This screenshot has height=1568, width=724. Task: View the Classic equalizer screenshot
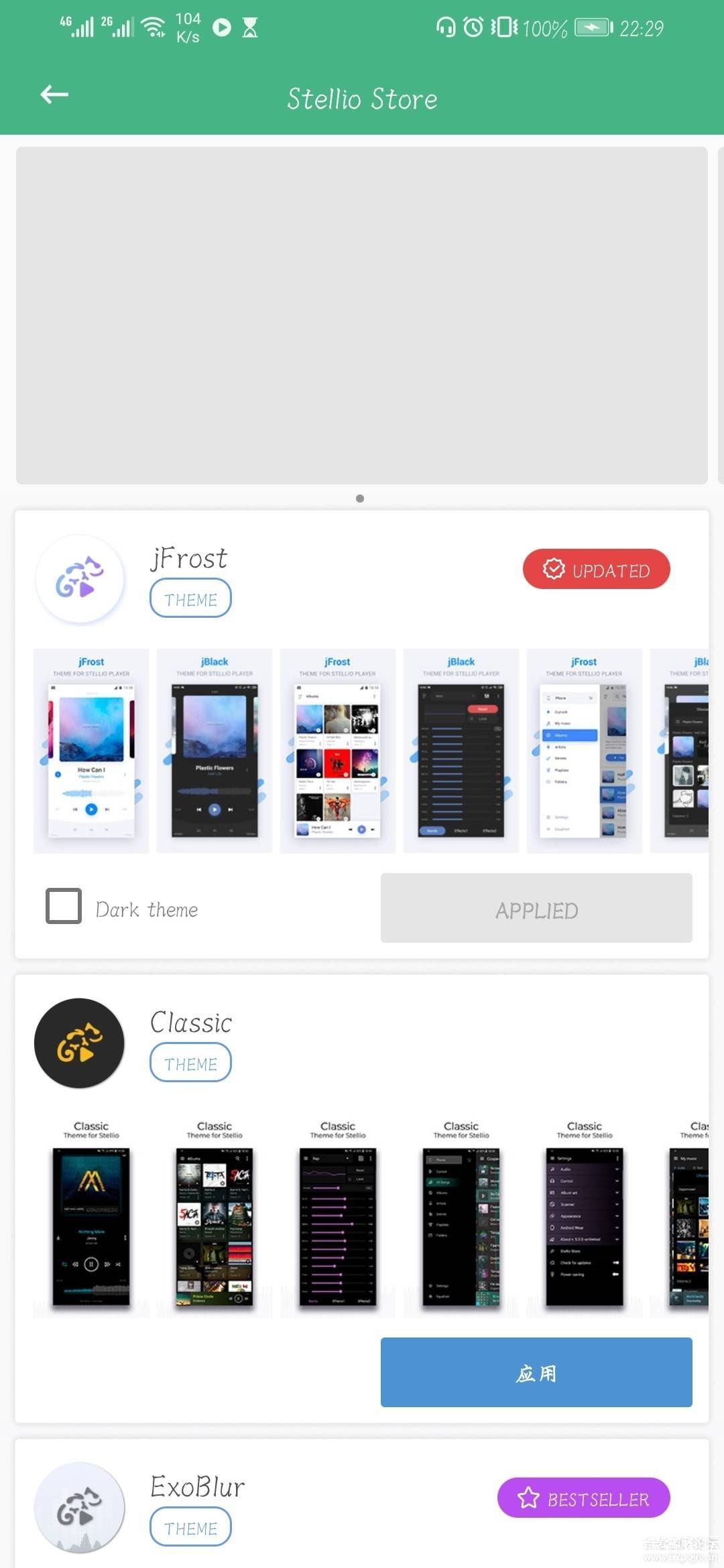click(x=338, y=1215)
